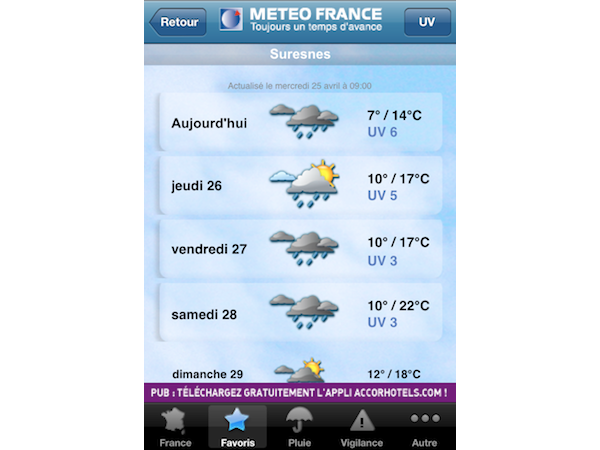This screenshot has height=450, width=600.
Task: Open the Autre tab
Action: pos(424,427)
